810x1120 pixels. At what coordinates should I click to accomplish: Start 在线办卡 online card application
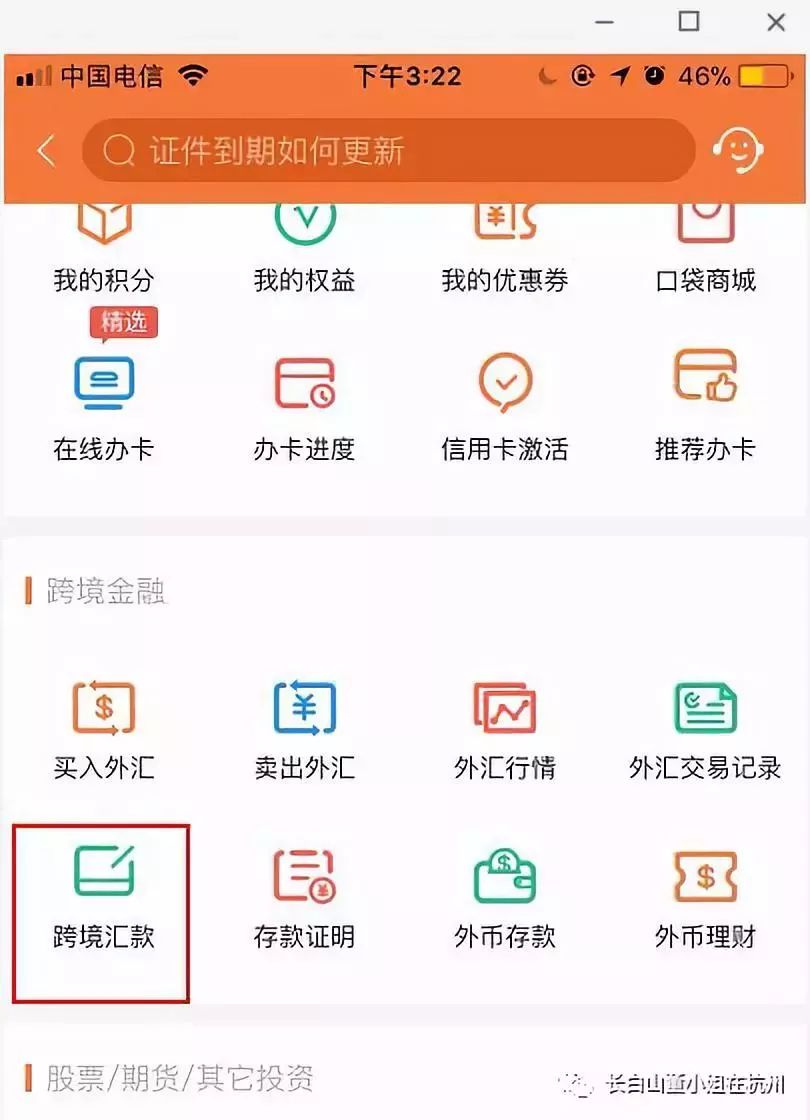(x=103, y=405)
